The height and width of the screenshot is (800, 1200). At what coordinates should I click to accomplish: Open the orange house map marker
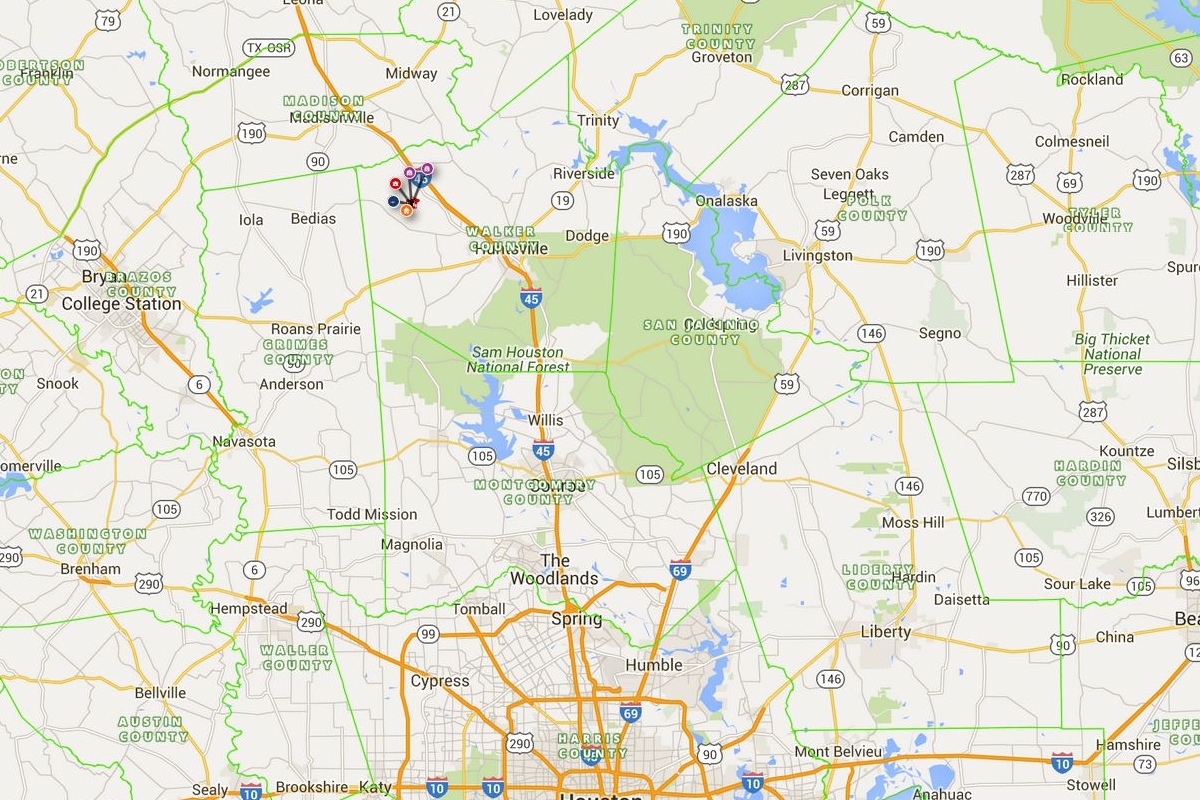pyautogui.click(x=406, y=210)
